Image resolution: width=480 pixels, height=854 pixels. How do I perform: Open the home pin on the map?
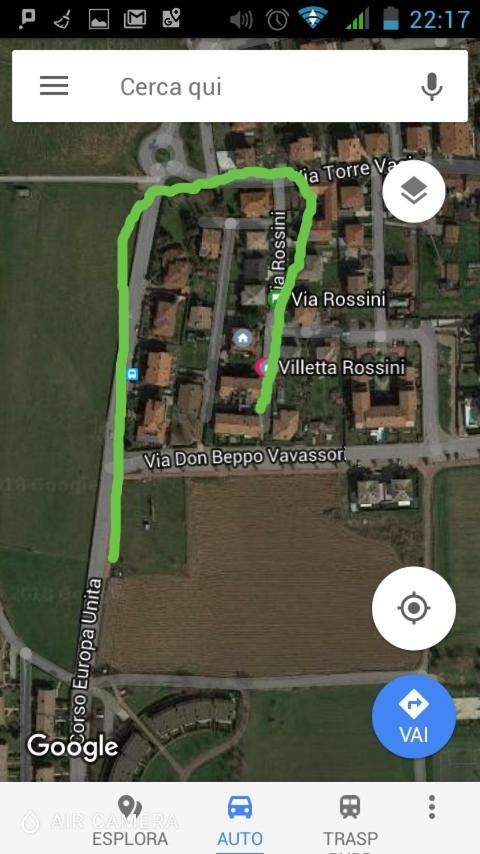(242, 338)
